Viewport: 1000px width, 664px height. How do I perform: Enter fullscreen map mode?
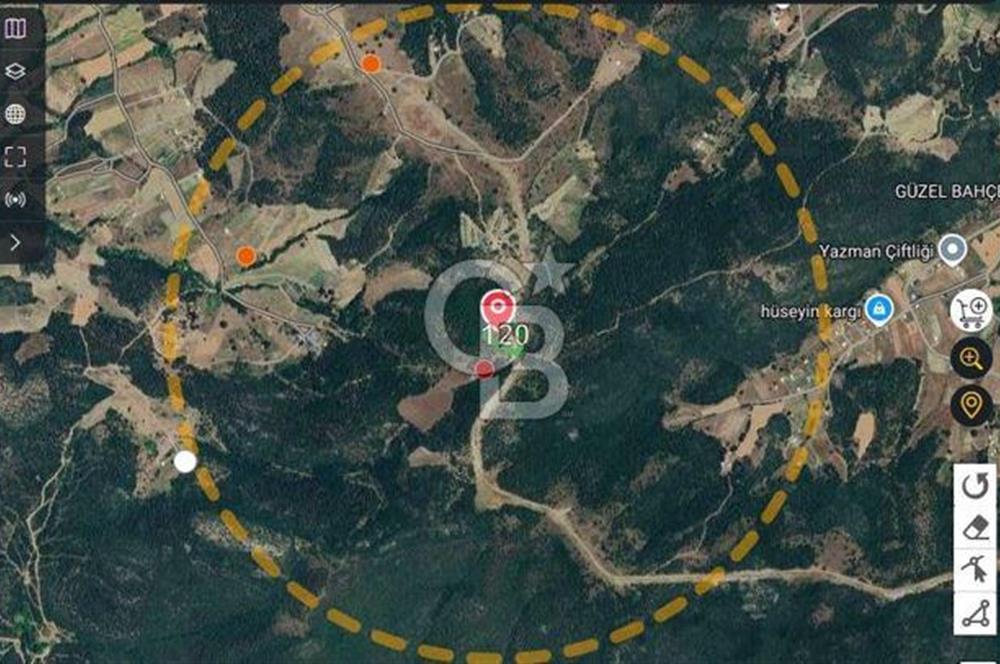tap(15, 156)
